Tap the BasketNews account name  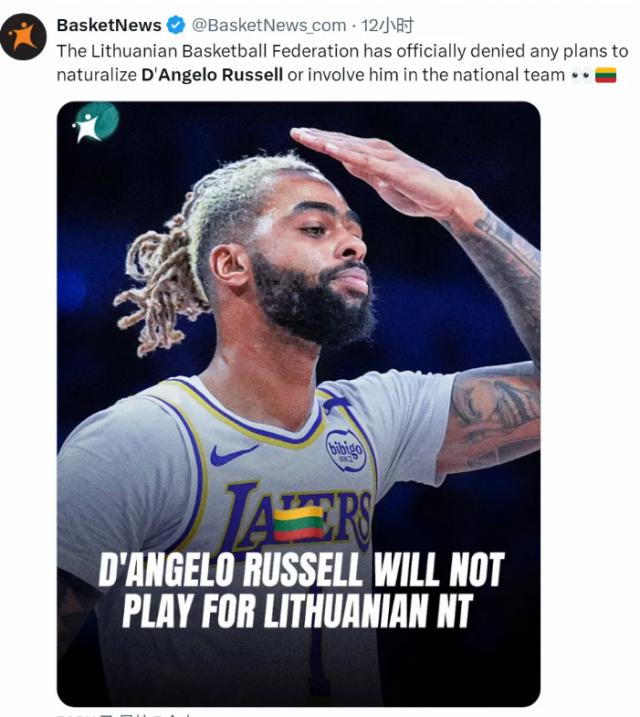tap(108, 25)
